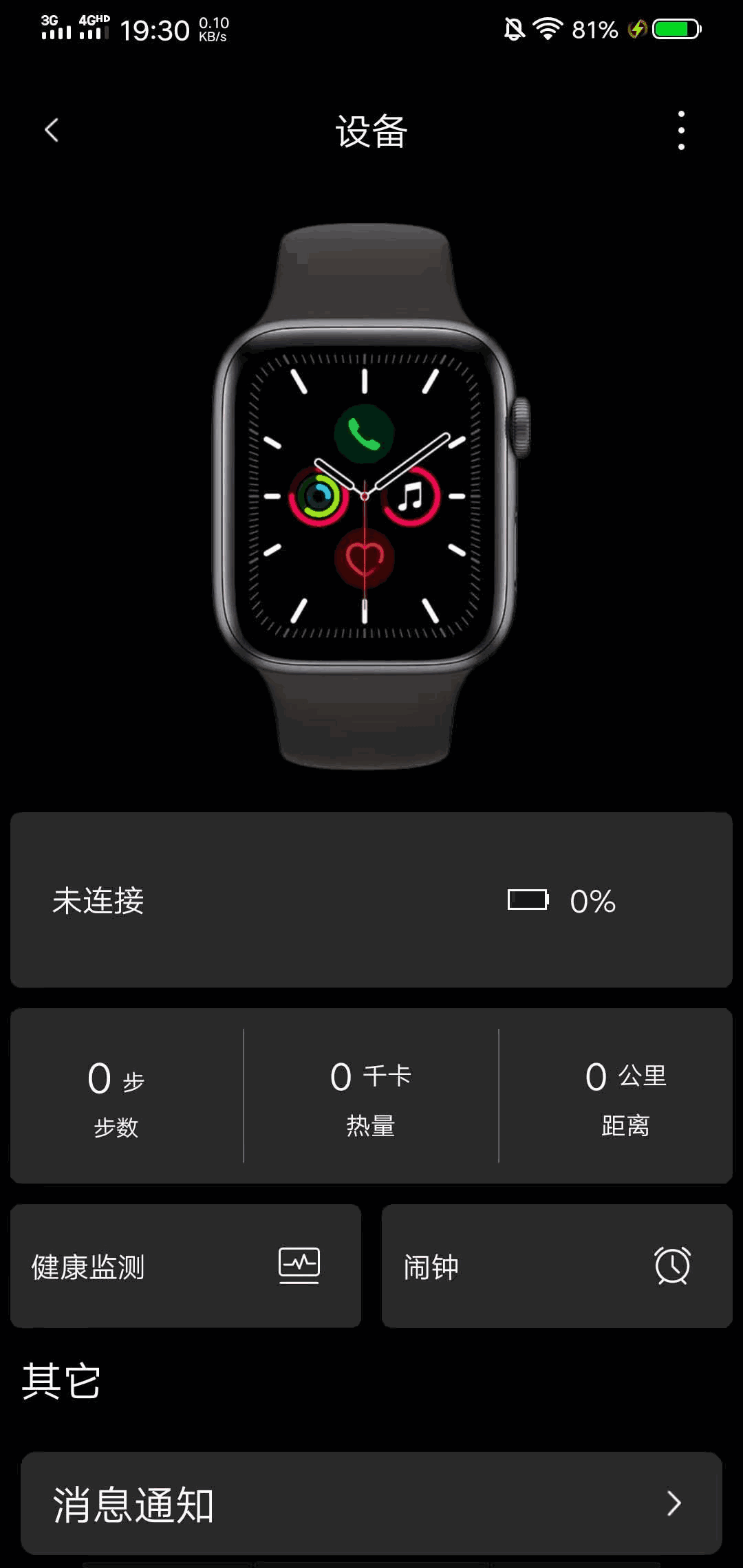Open 消息通知 message notifications
Viewport: 743px width, 1568px height.
click(371, 1503)
